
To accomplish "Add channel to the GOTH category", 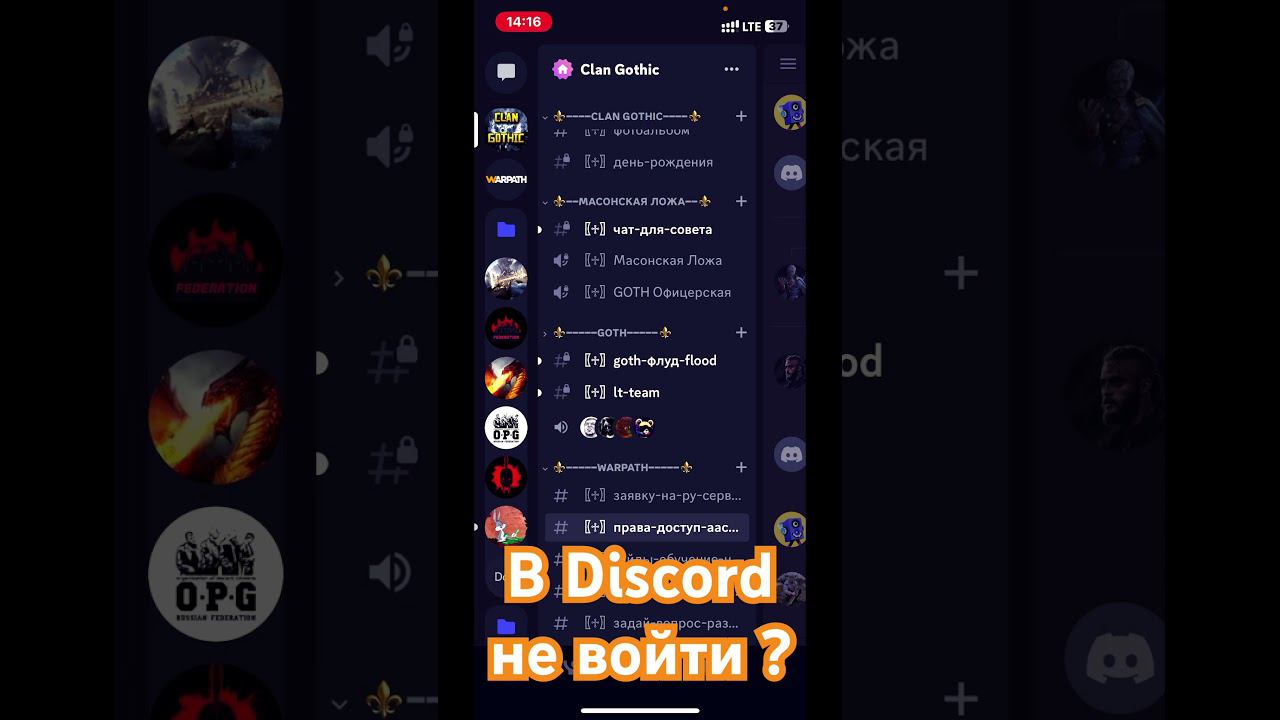I will click(x=741, y=333).
